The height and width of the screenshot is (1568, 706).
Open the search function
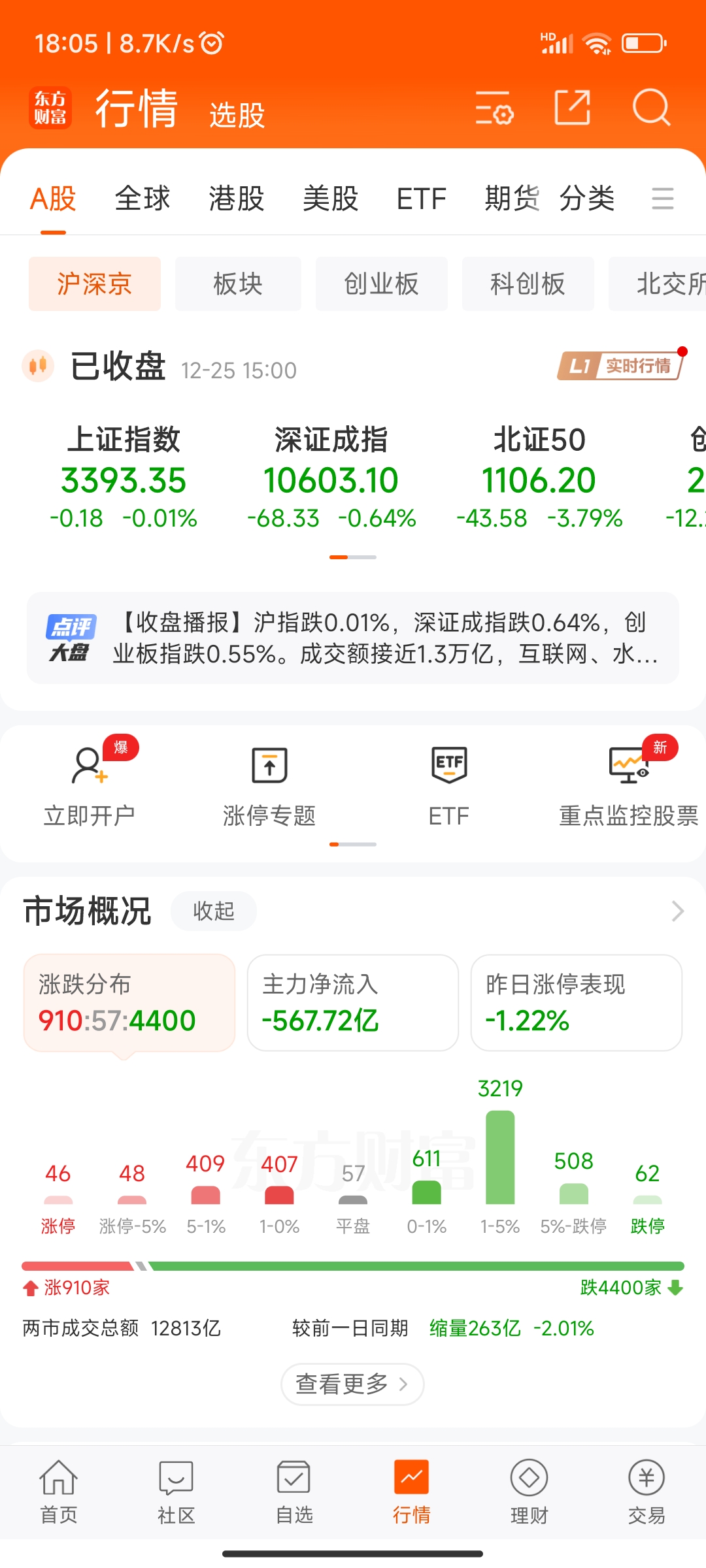click(x=650, y=108)
